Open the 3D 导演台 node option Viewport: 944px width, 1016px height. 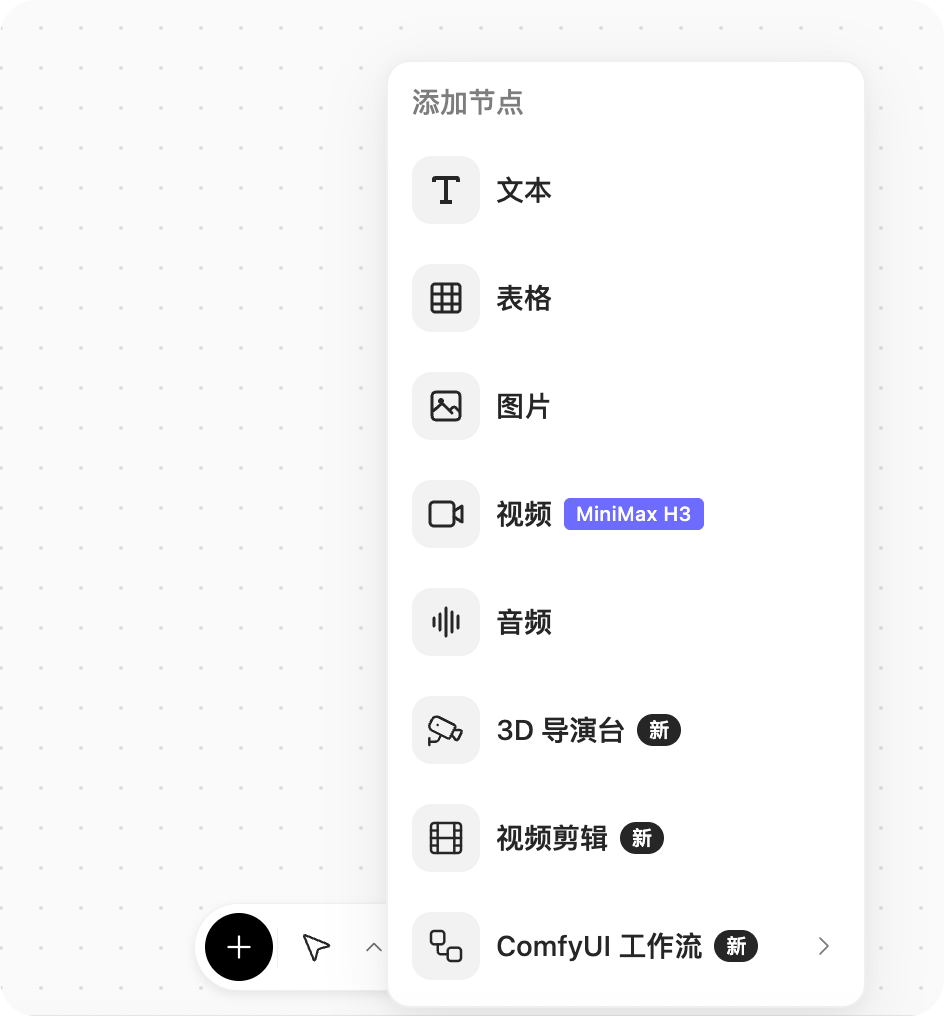625,730
